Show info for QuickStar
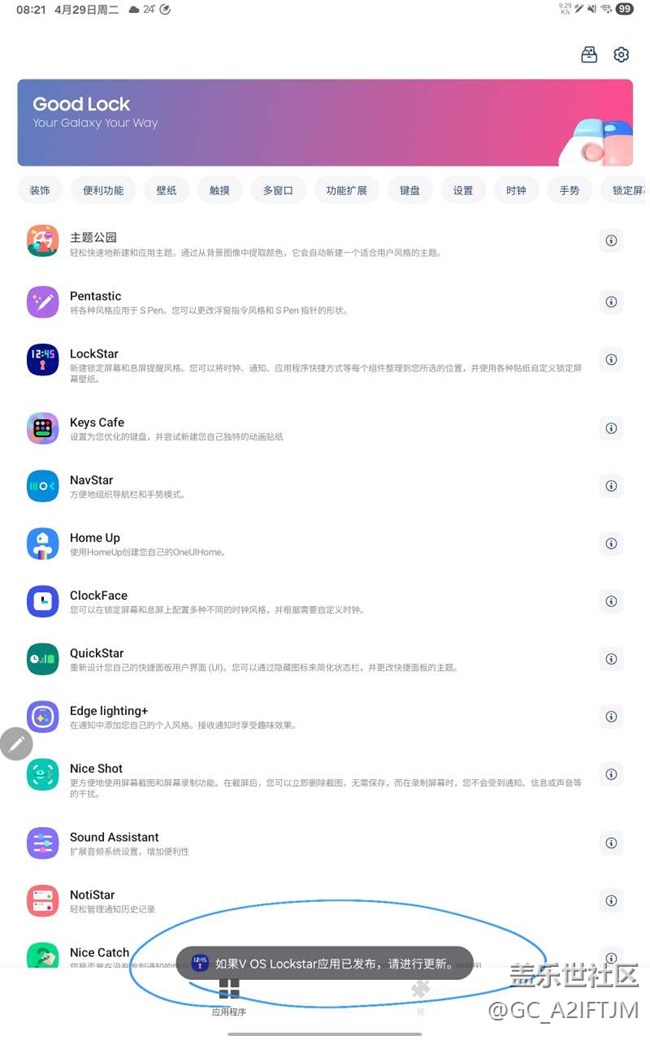The height and width of the screenshot is (1040, 650). click(611, 659)
